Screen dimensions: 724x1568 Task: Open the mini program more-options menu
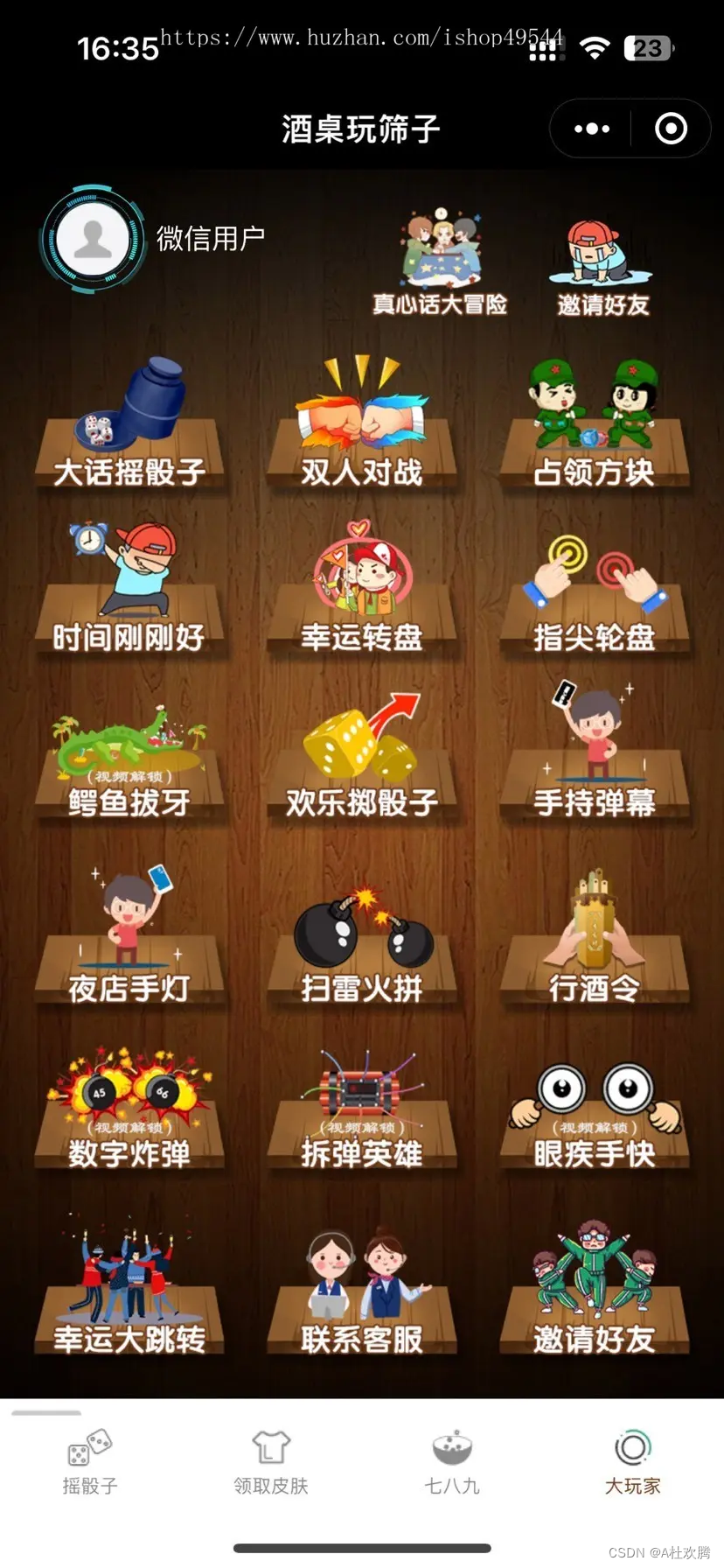591,129
